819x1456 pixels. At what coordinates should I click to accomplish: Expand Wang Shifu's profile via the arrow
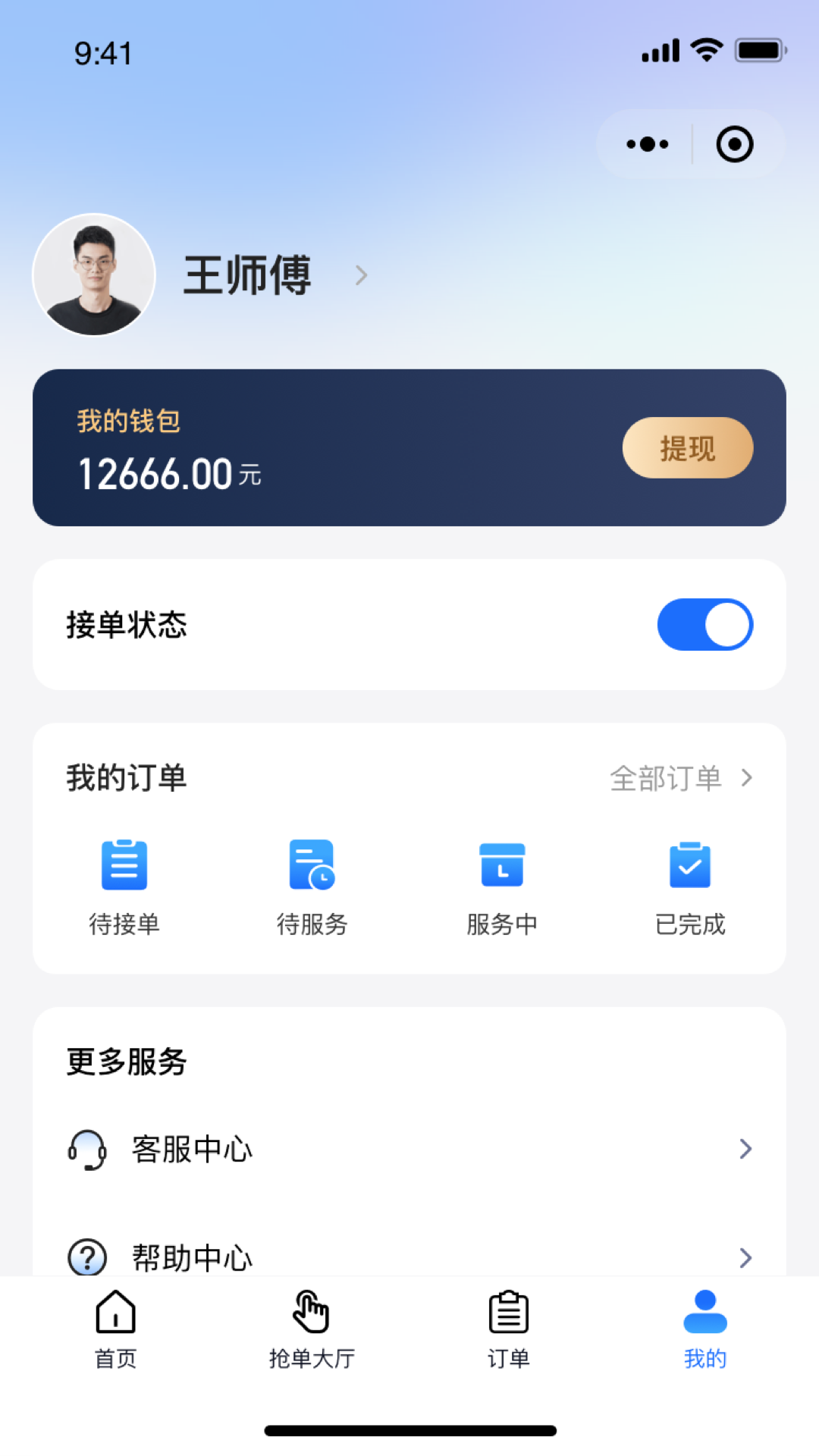click(x=362, y=275)
